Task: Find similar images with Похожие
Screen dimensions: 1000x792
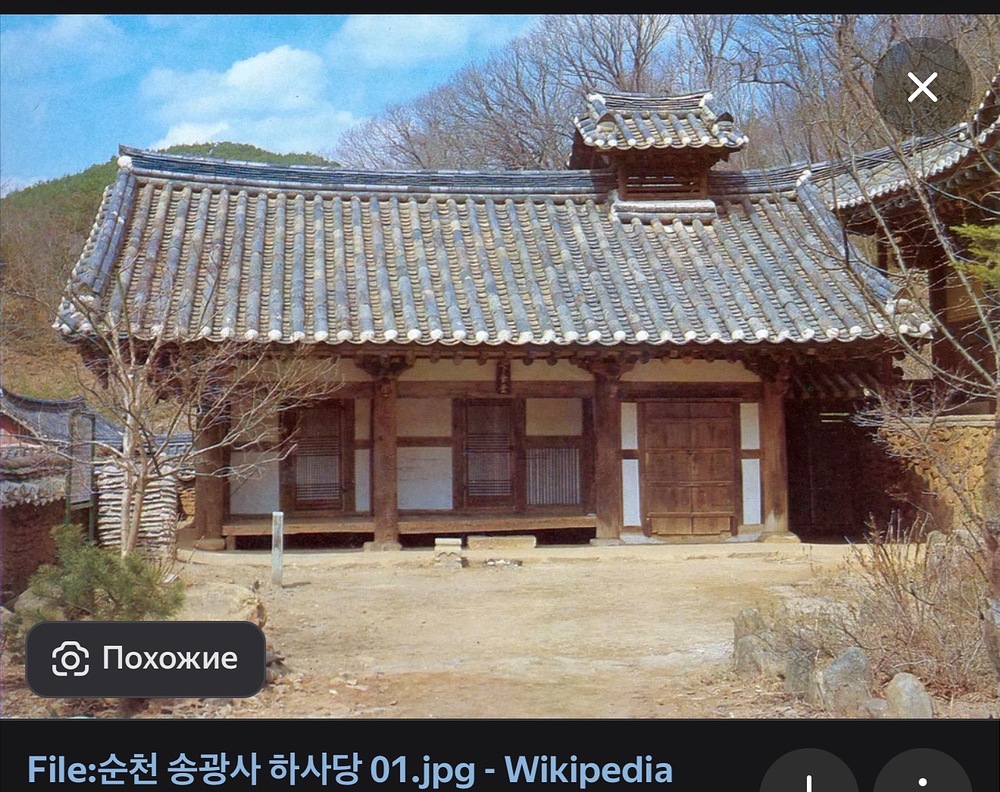Action: coord(146,659)
